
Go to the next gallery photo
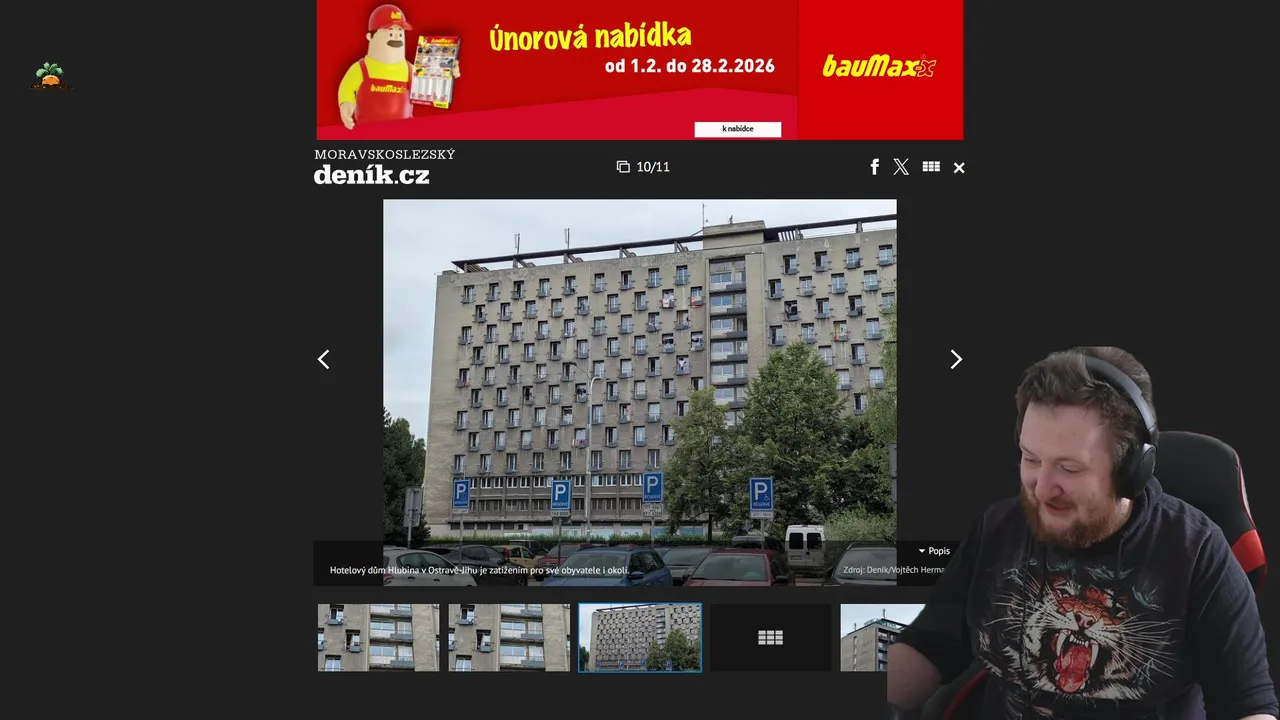[x=955, y=359]
